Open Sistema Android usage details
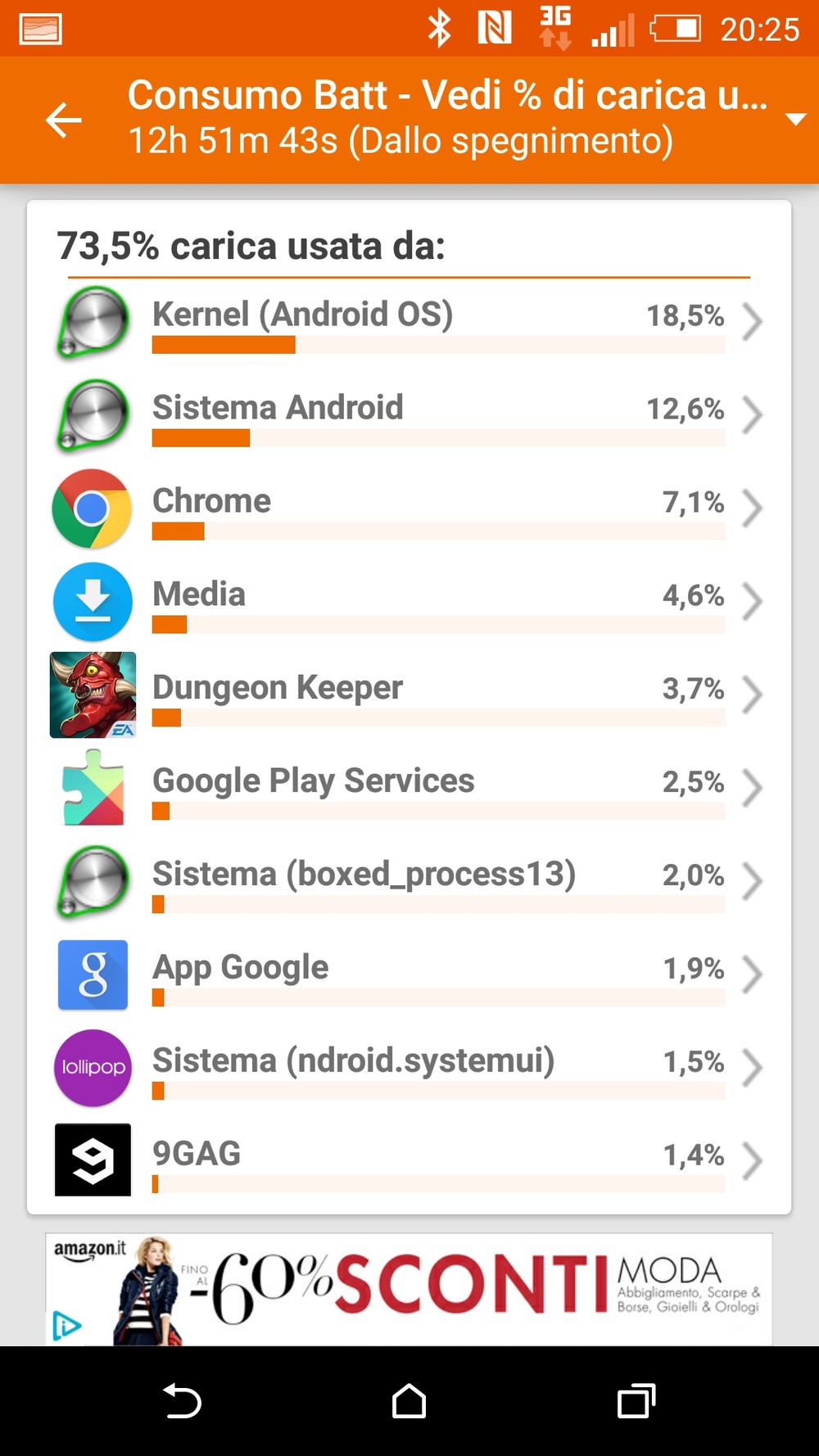Image resolution: width=819 pixels, height=1456 pixels. coord(409,415)
